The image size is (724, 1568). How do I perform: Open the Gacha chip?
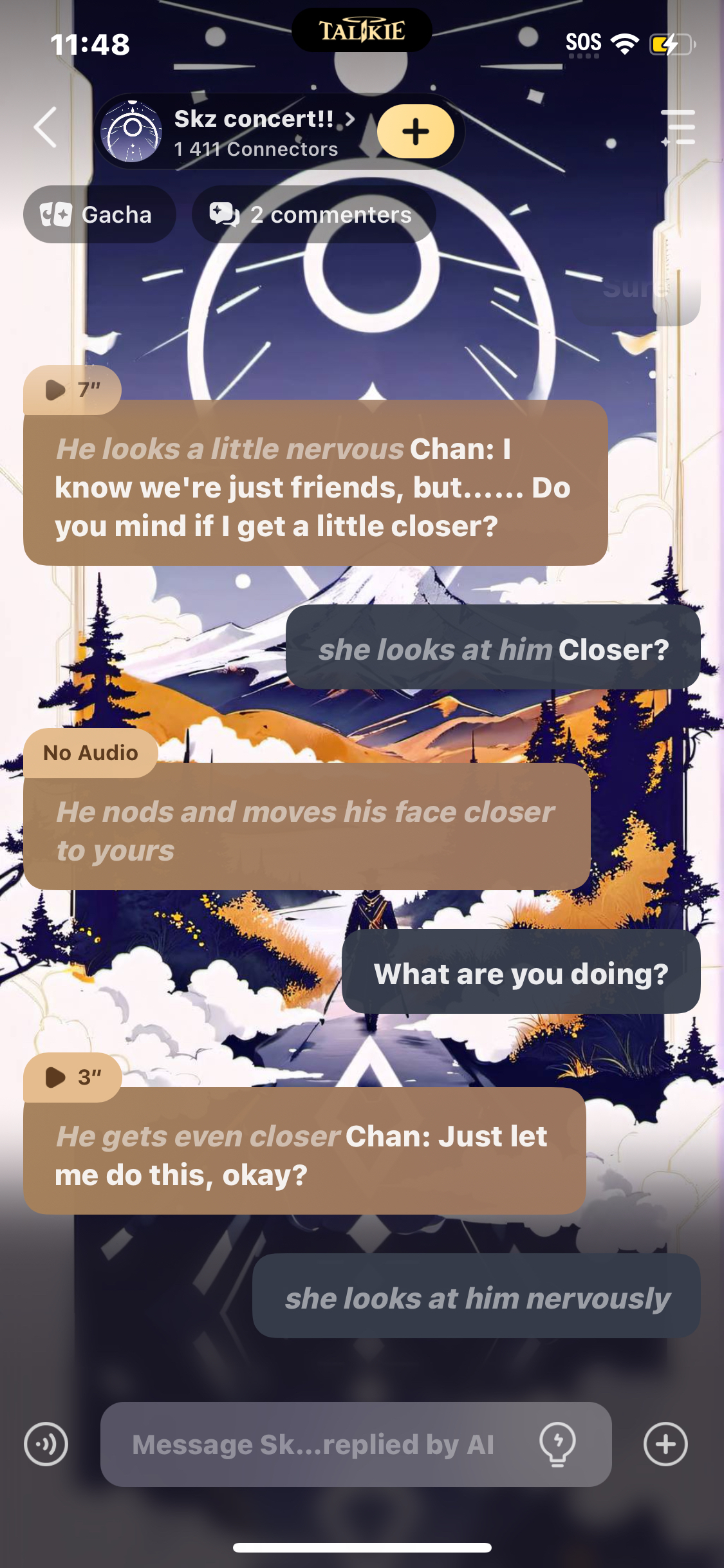(99, 214)
